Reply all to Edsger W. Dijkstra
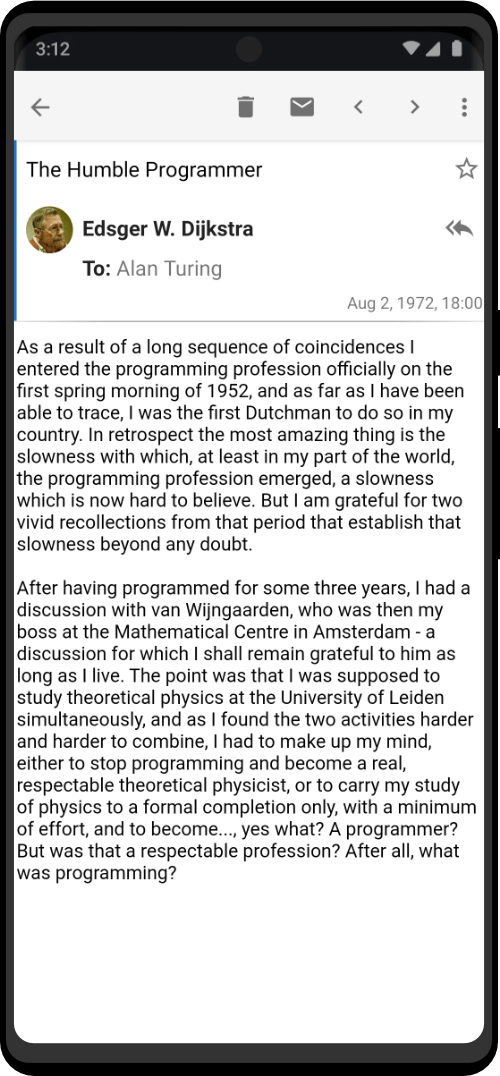The width and height of the screenshot is (500, 1076). pos(459,228)
